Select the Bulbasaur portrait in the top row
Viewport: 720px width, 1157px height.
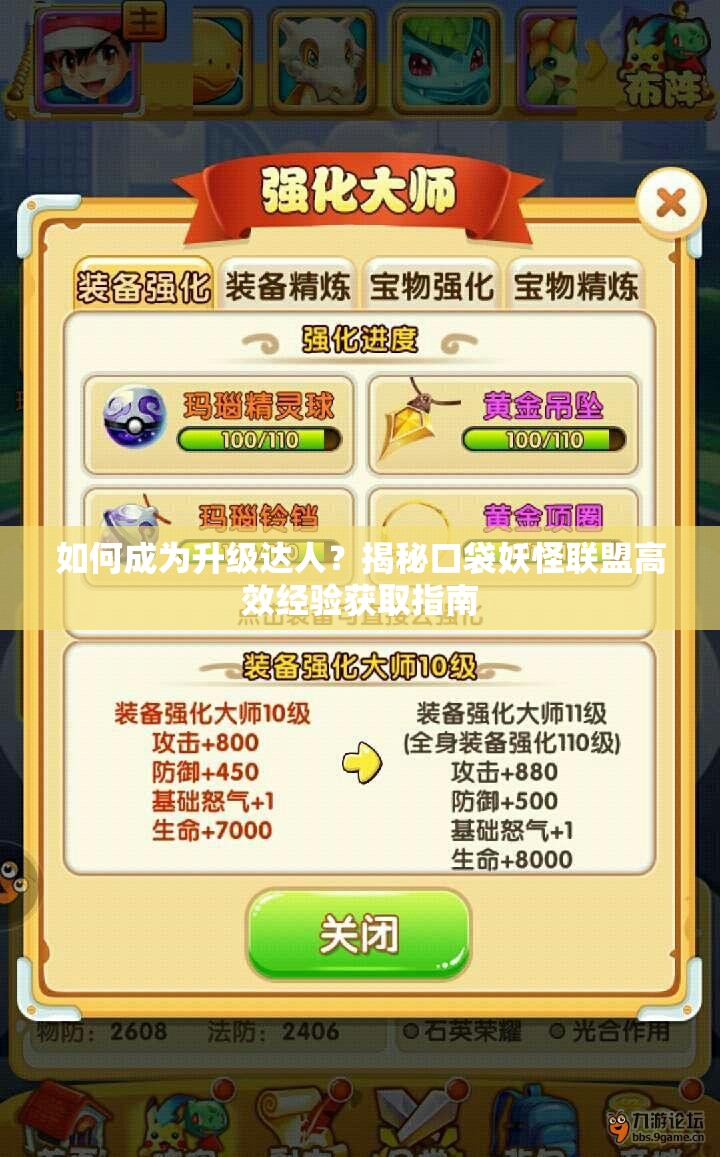point(445,60)
